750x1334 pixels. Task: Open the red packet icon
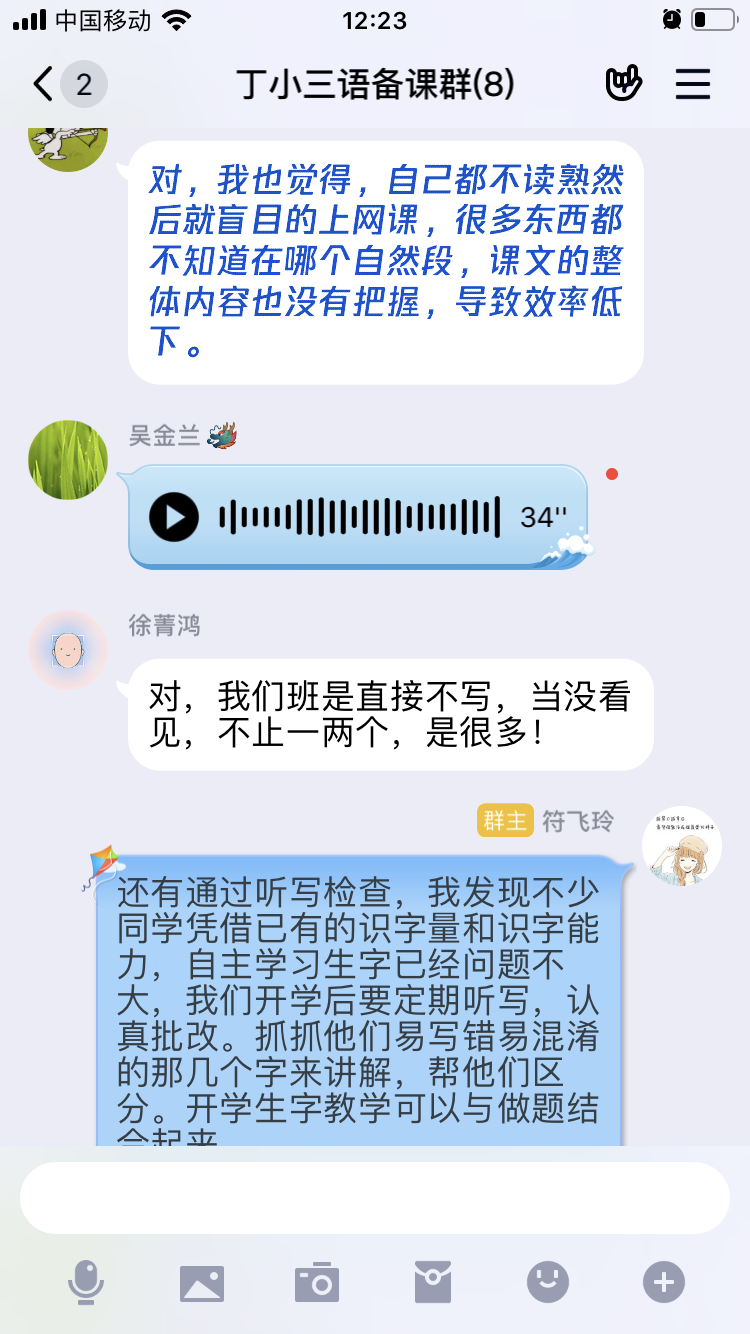tap(433, 1282)
